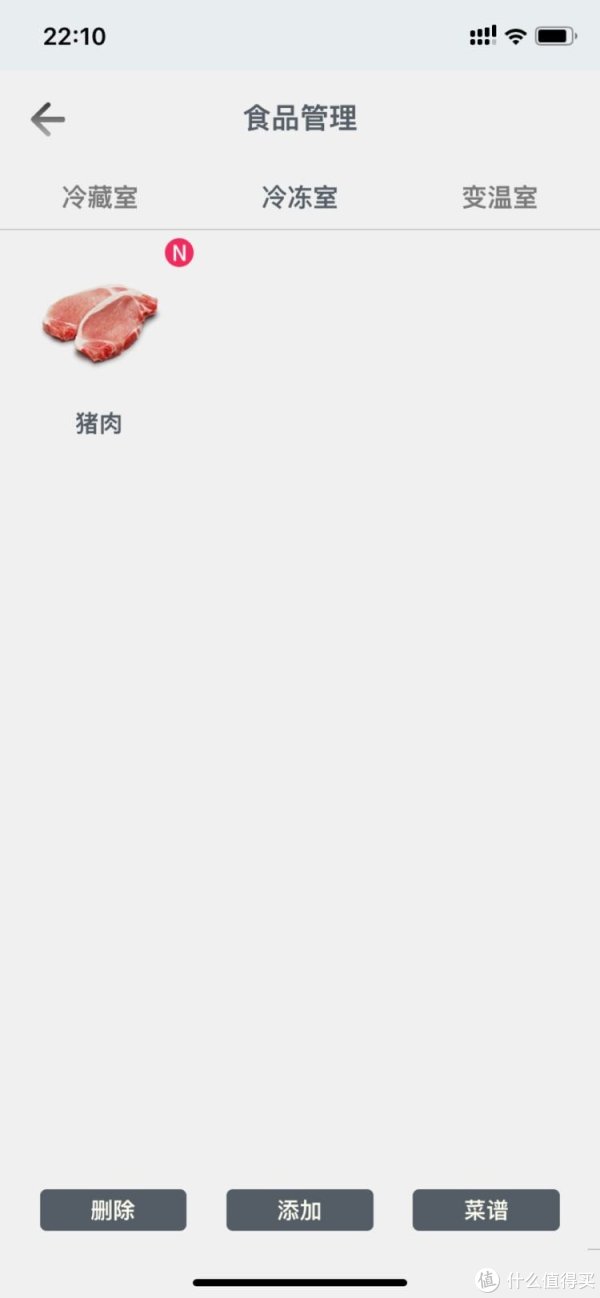The width and height of the screenshot is (600, 1298).
Task: Tap the 添加 button to add food
Action: point(299,1210)
